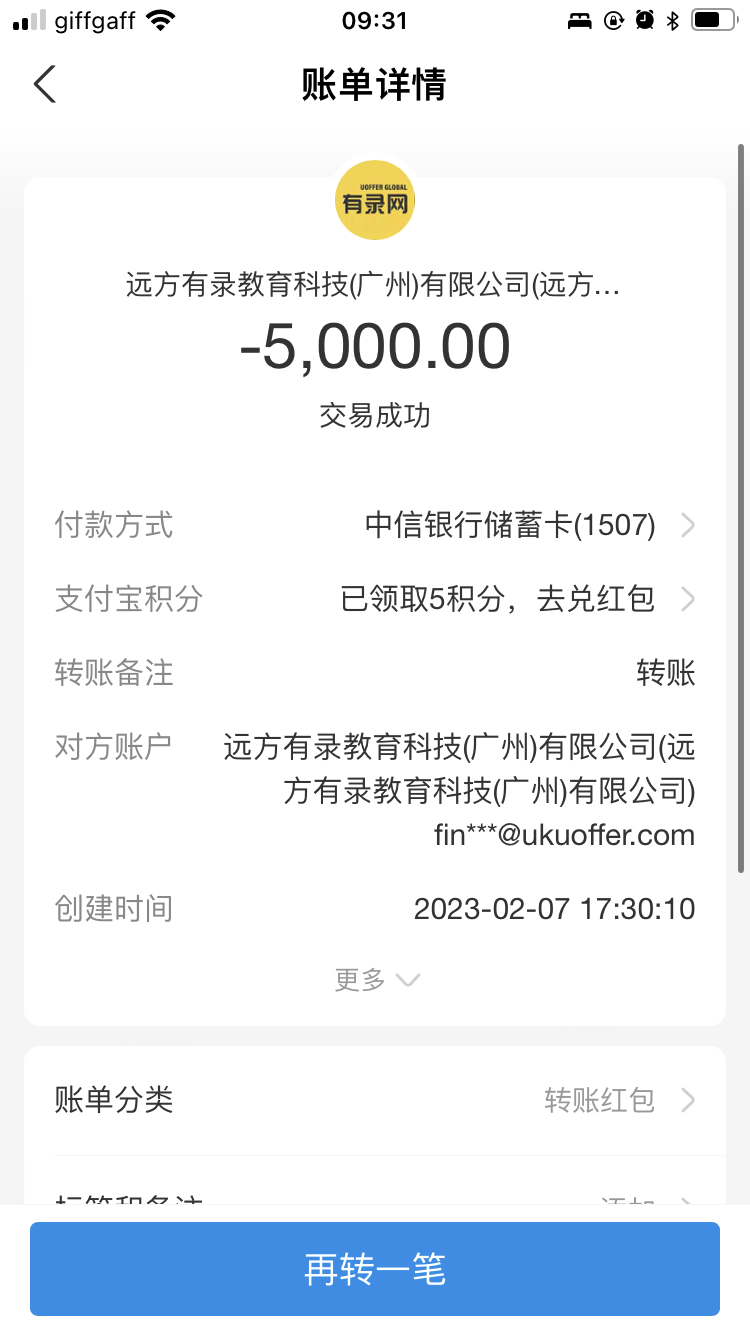This screenshot has height=1334, width=750.
Task: Tap the 再转一笔 button
Action: (x=375, y=1269)
